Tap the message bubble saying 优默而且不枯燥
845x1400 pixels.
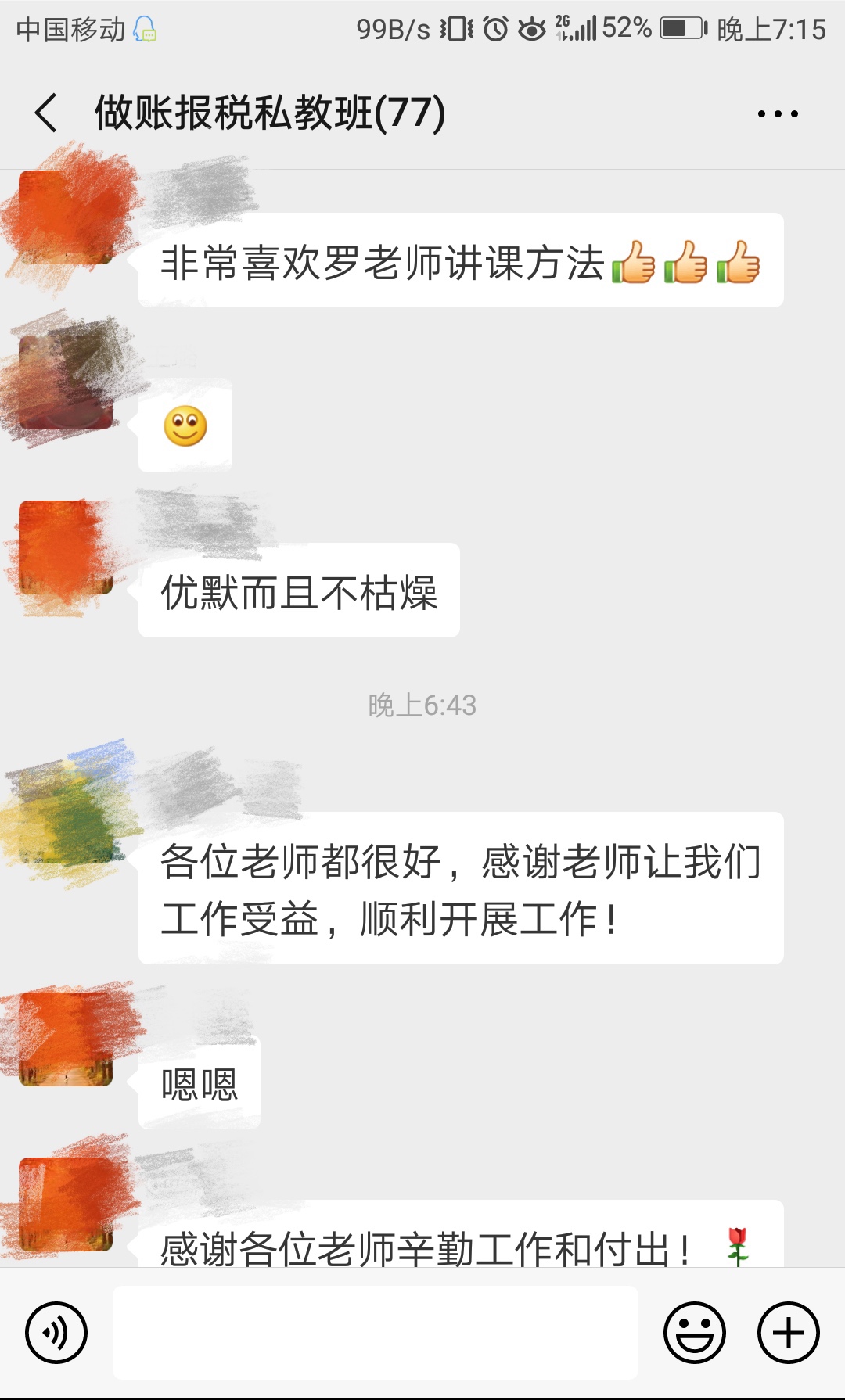[300, 592]
